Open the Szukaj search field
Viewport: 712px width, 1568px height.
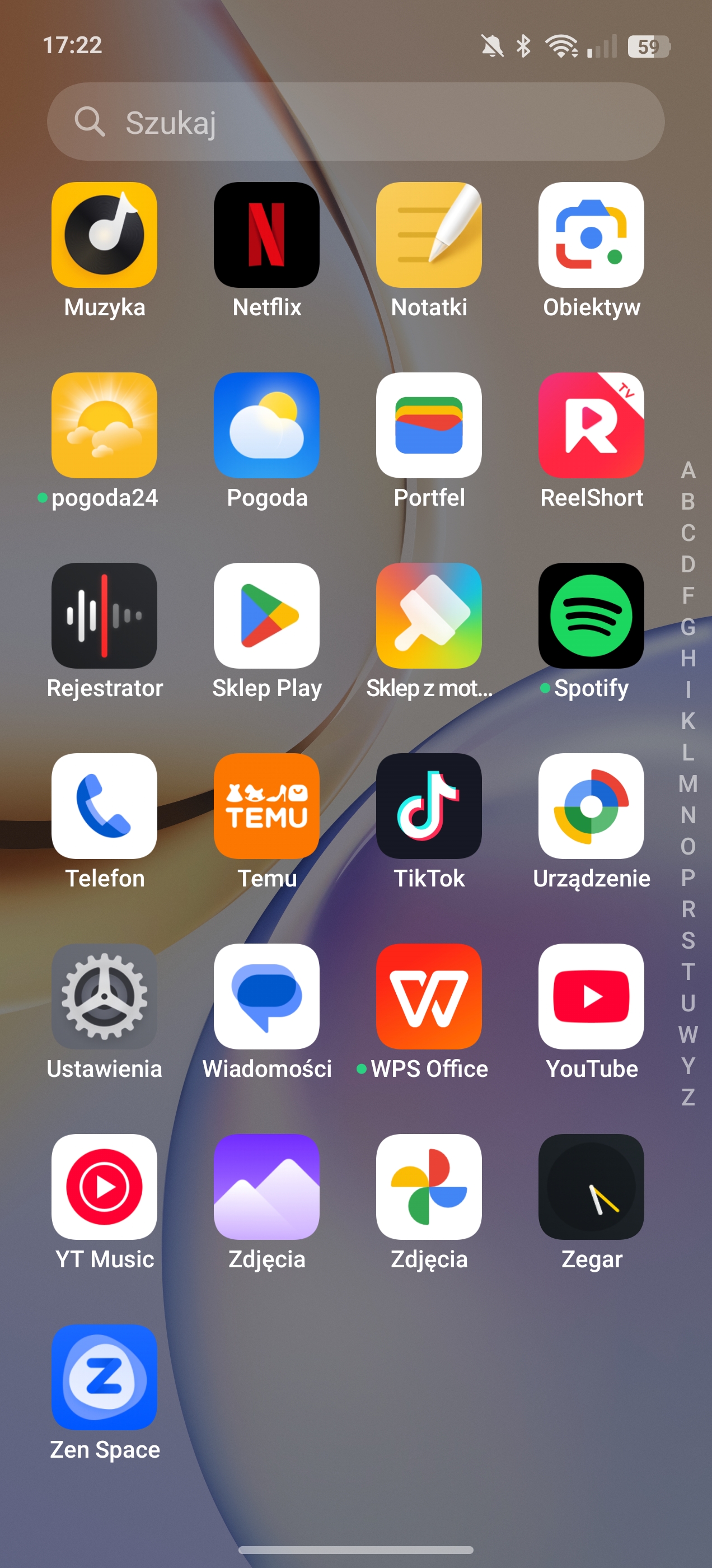[x=355, y=122]
